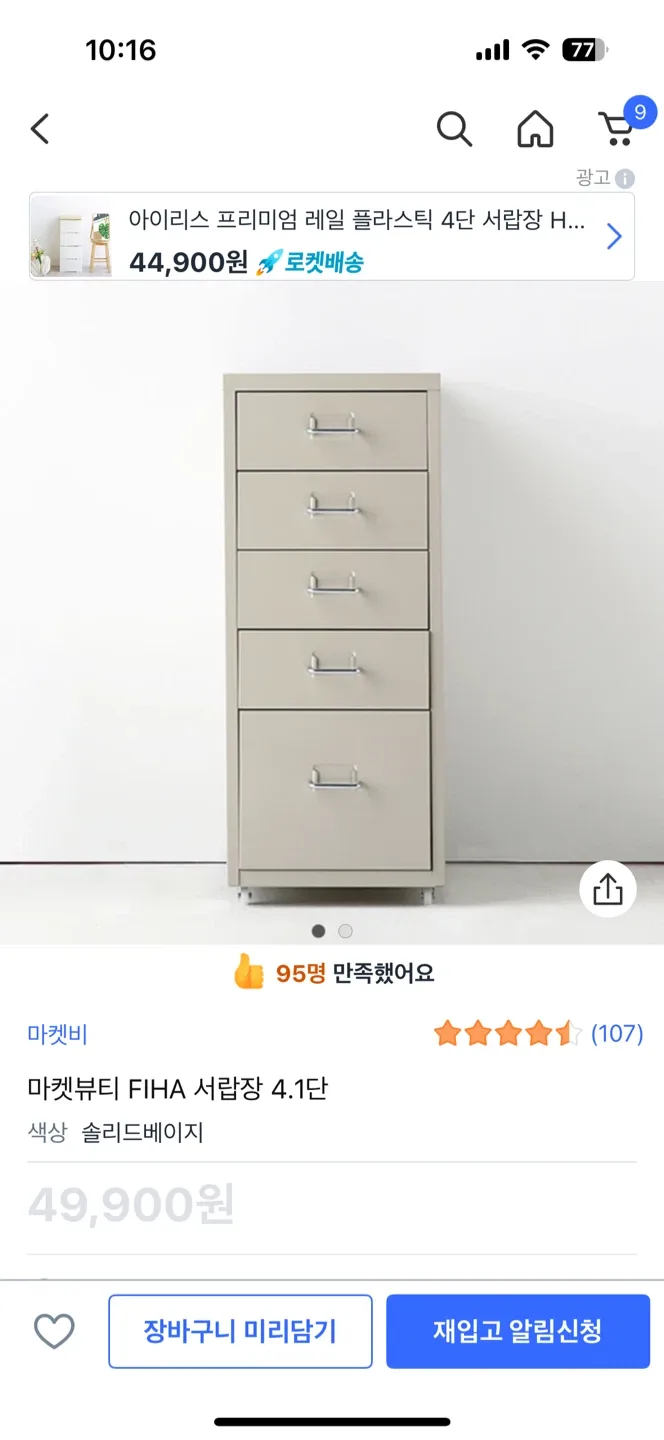Add product to wishlist heart
Image resolution: width=664 pixels, height=1440 pixels.
tap(54, 1331)
